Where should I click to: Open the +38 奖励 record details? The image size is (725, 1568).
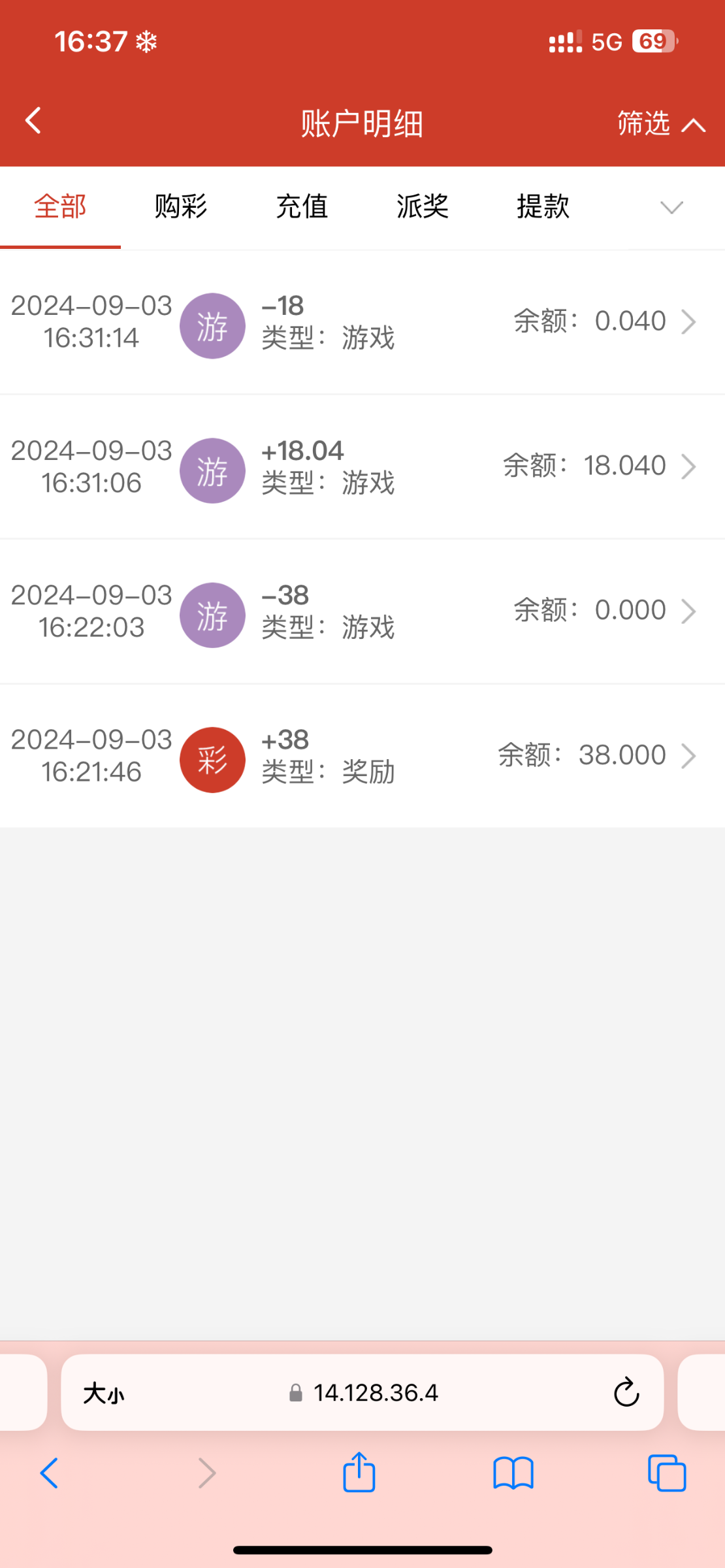coord(362,756)
